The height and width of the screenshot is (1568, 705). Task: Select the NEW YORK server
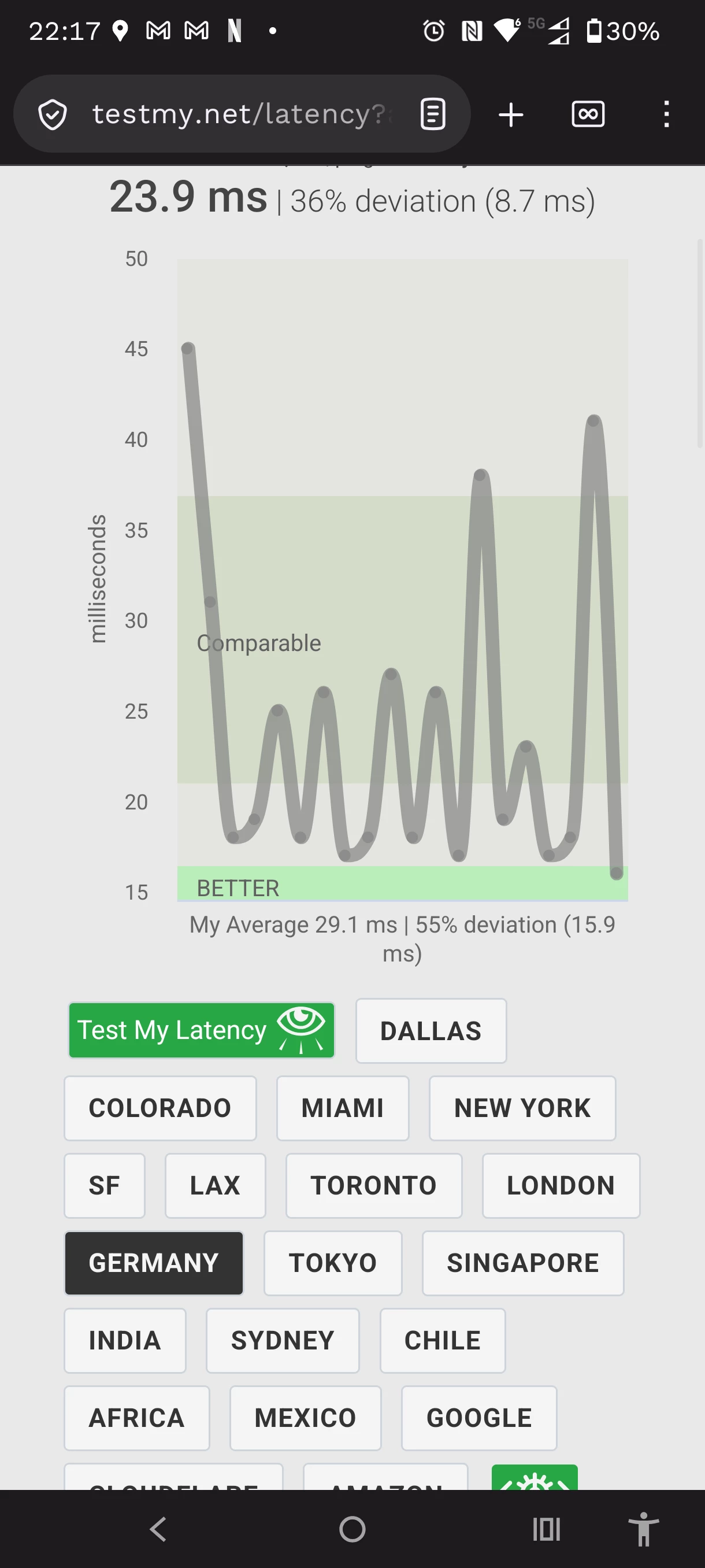coord(522,1108)
